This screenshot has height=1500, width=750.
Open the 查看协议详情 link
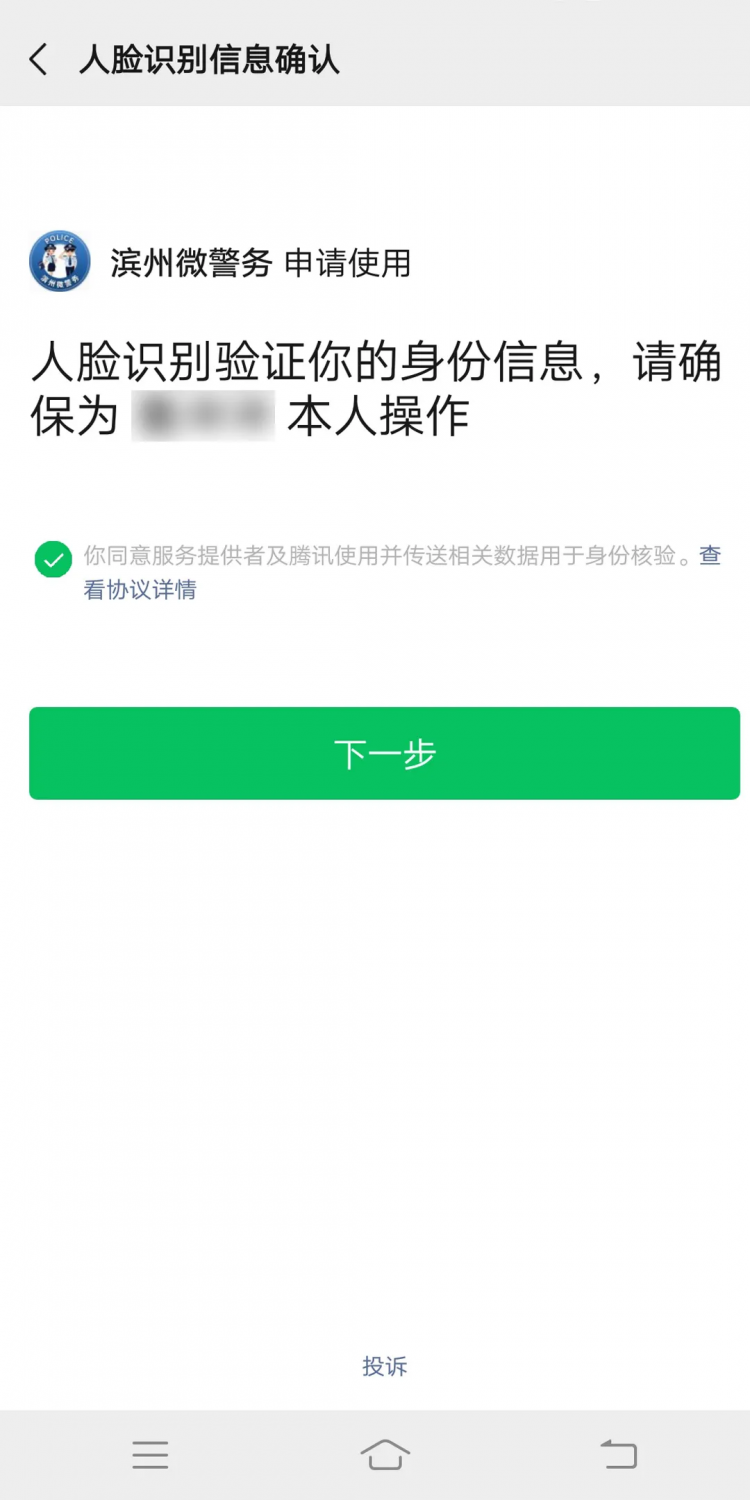coord(140,589)
